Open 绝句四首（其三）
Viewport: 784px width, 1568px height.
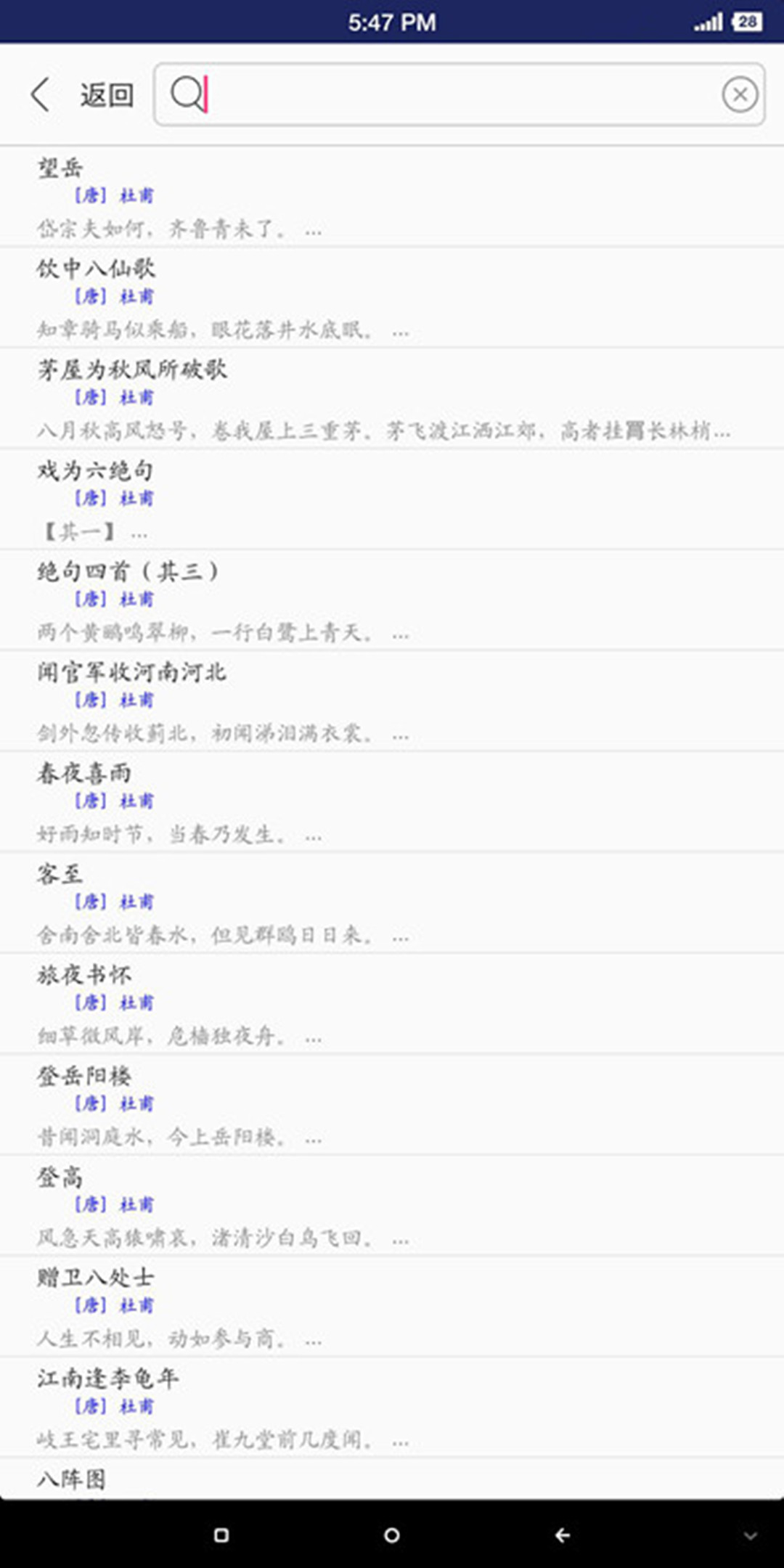(392, 600)
